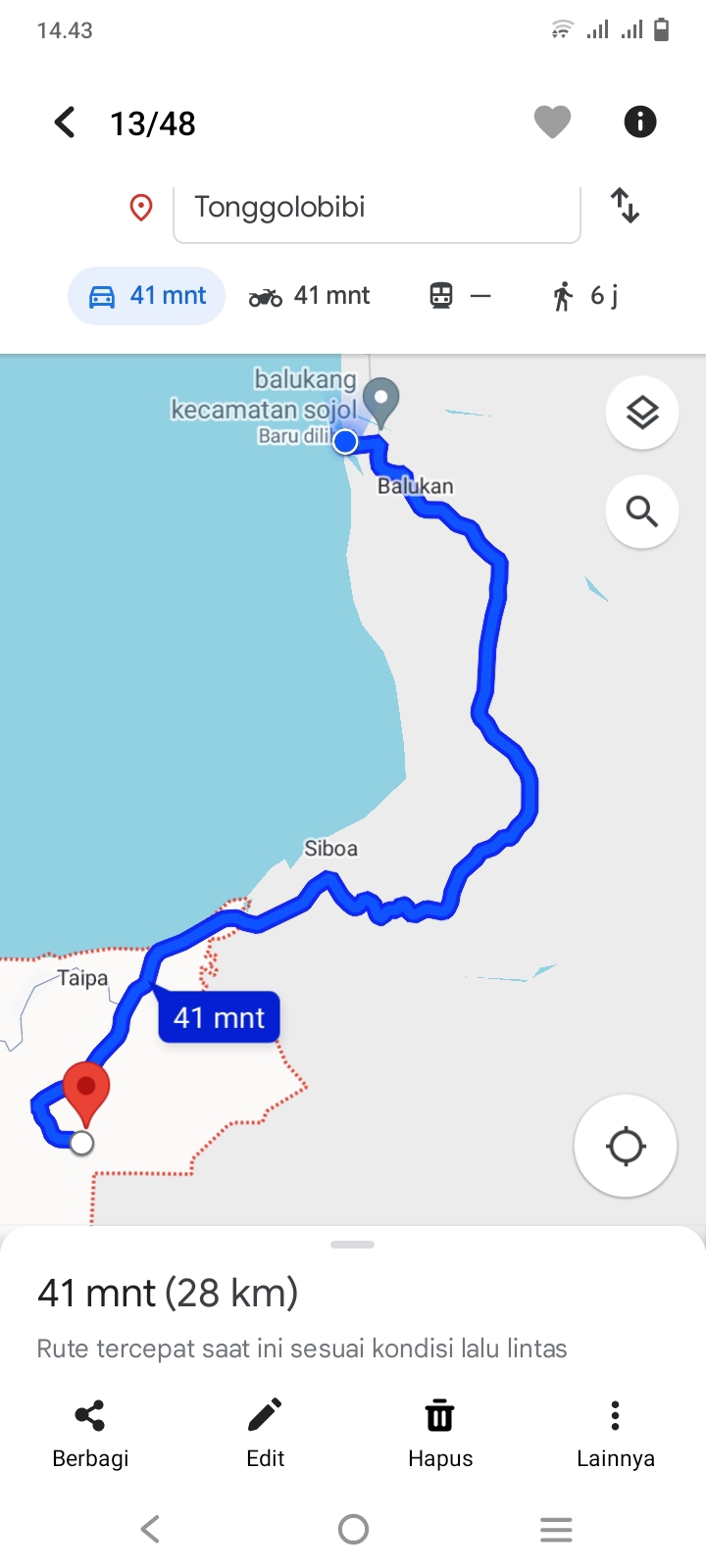Mark this item with the heart icon
The image size is (706, 1568).
(552, 122)
